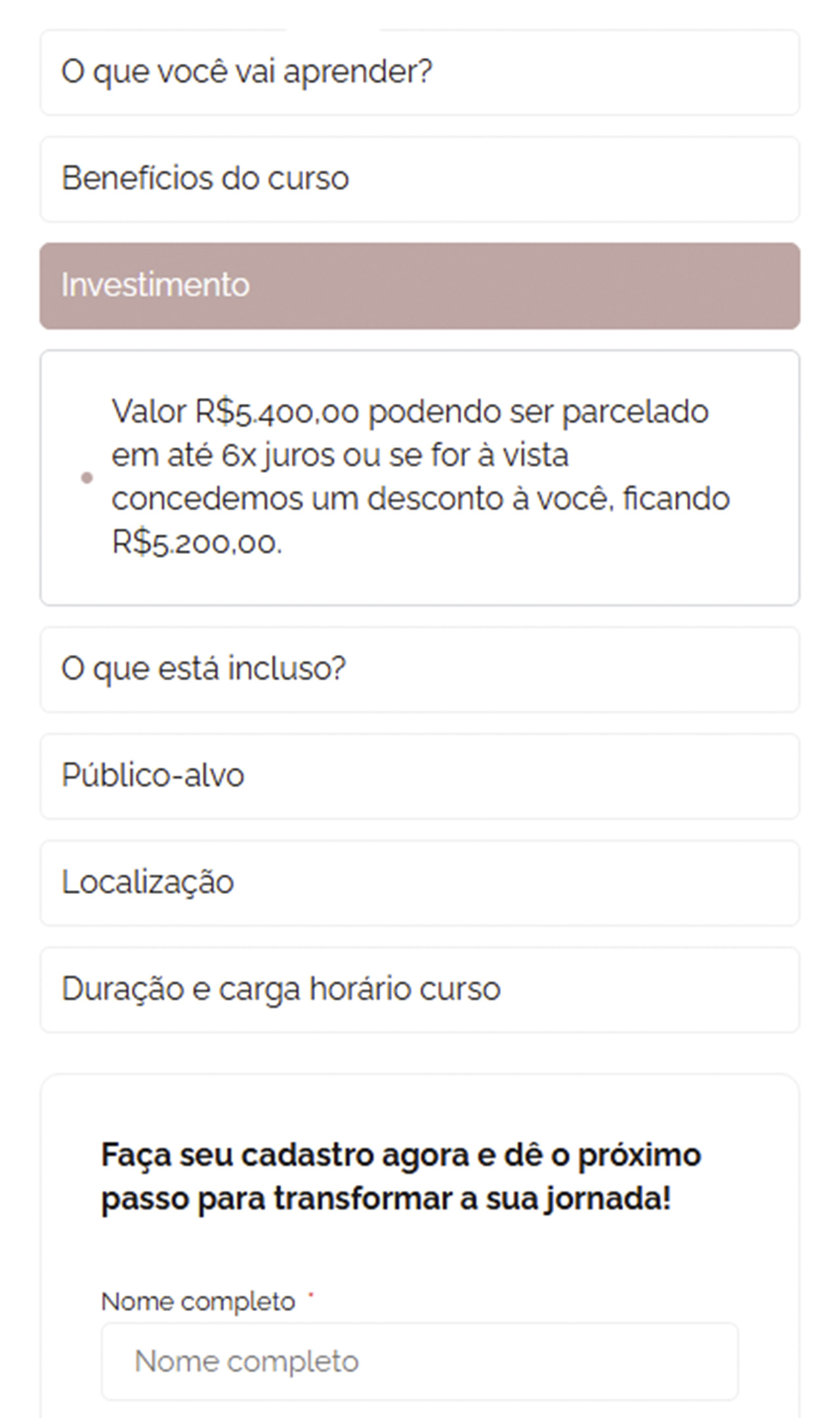This screenshot has height=1418, width=840.
Task: Expand 'Duração e carga horário curso'
Action: point(420,990)
